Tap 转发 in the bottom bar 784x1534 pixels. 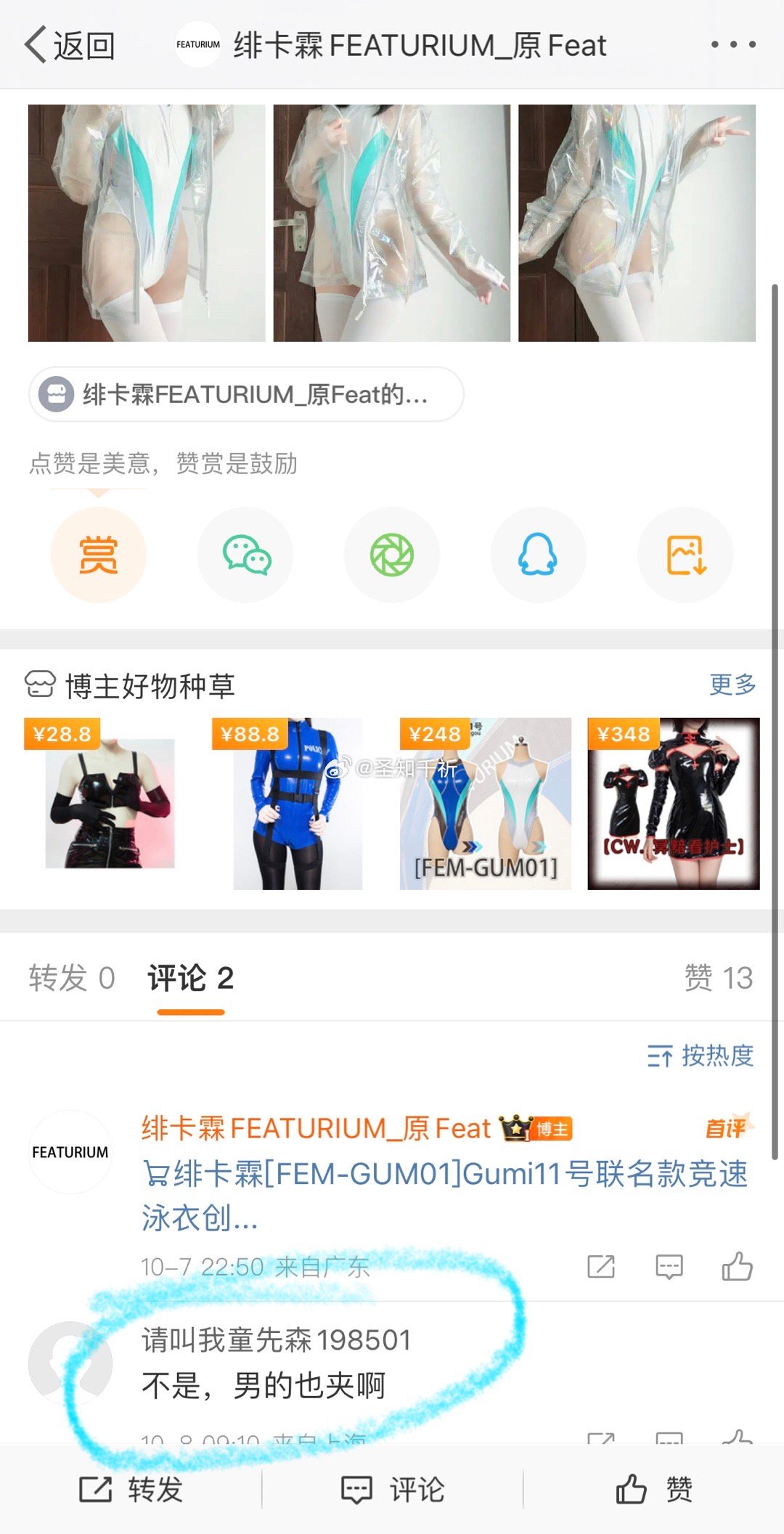tap(131, 1489)
